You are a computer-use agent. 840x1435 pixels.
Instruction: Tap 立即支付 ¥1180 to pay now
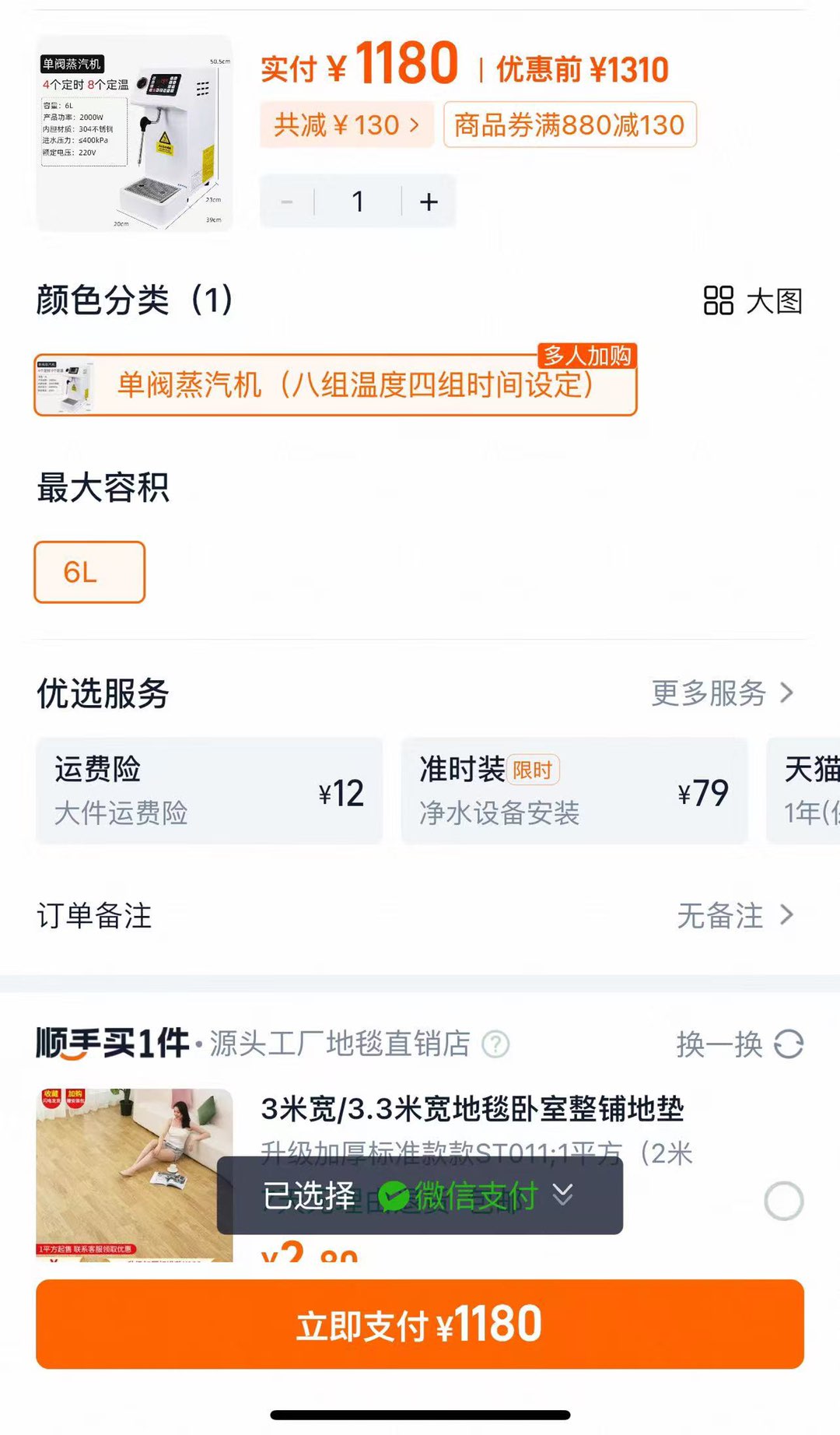pyautogui.click(x=420, y=1324)
